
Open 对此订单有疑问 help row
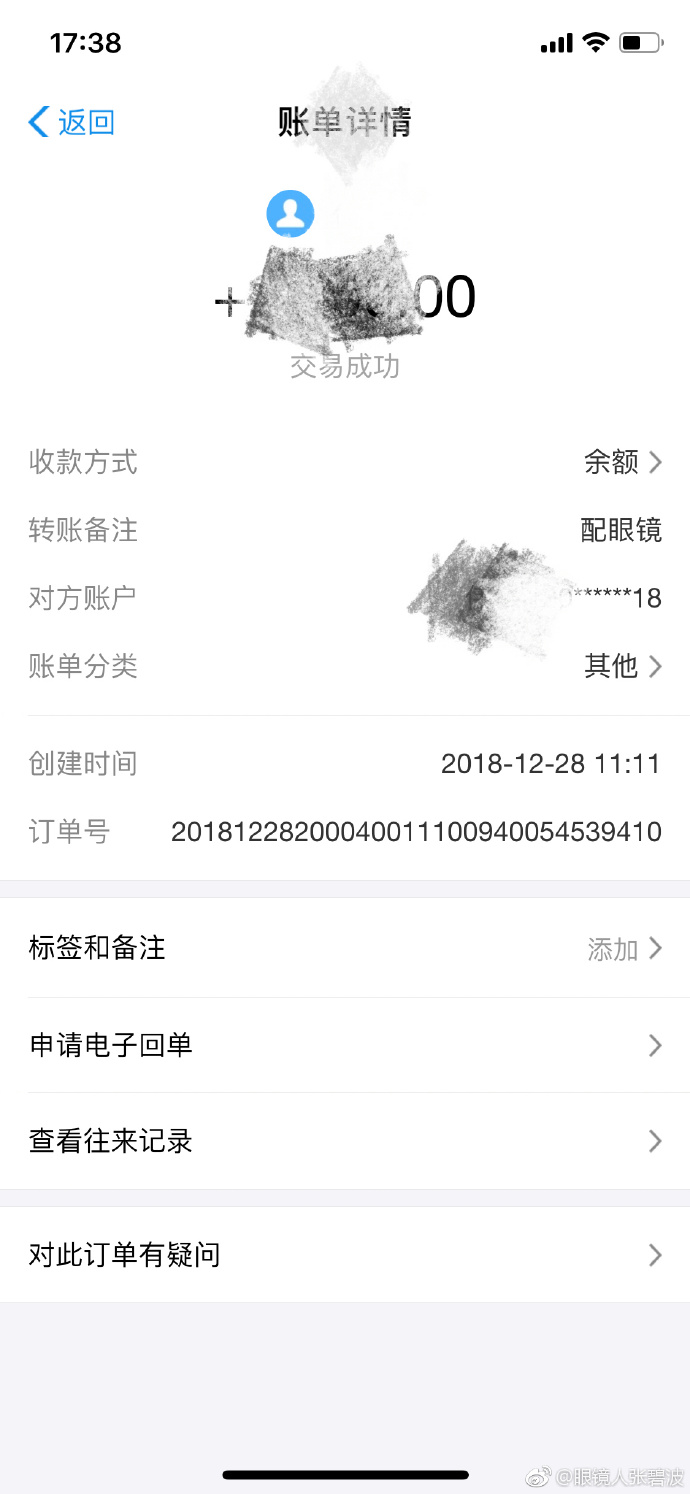pos(345,1255)
